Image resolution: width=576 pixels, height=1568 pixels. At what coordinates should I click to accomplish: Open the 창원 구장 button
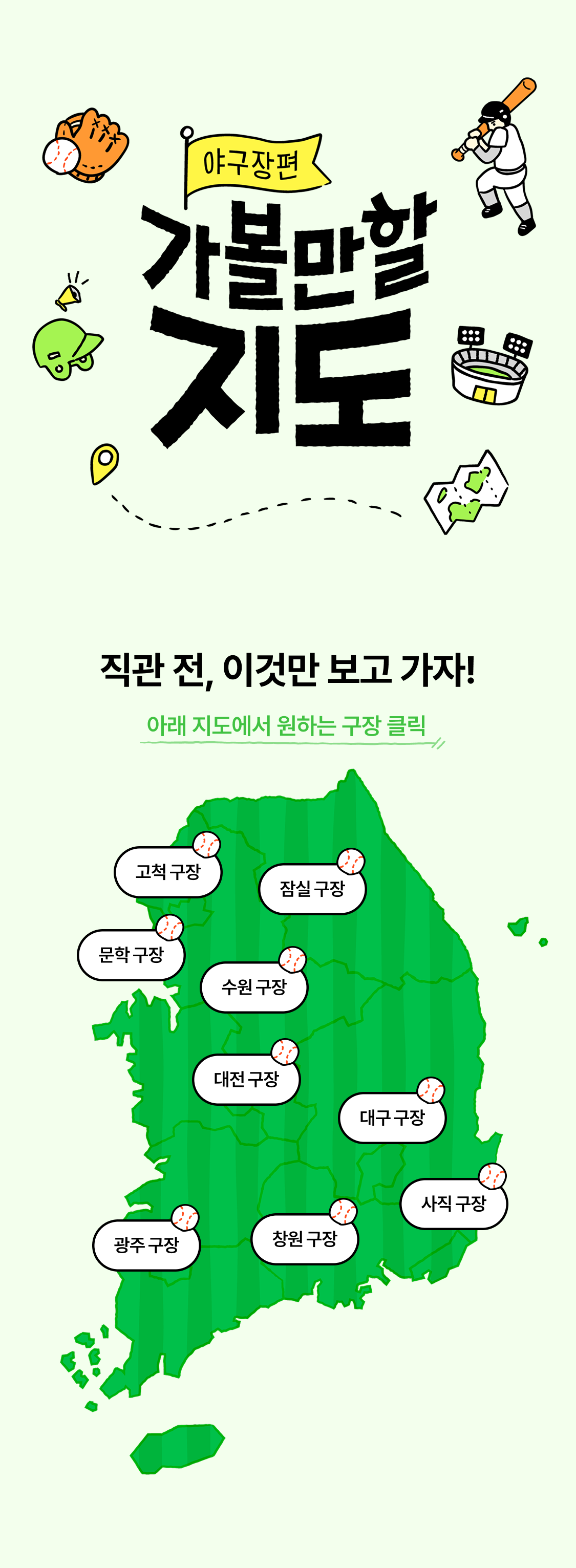click(304, 1239)
